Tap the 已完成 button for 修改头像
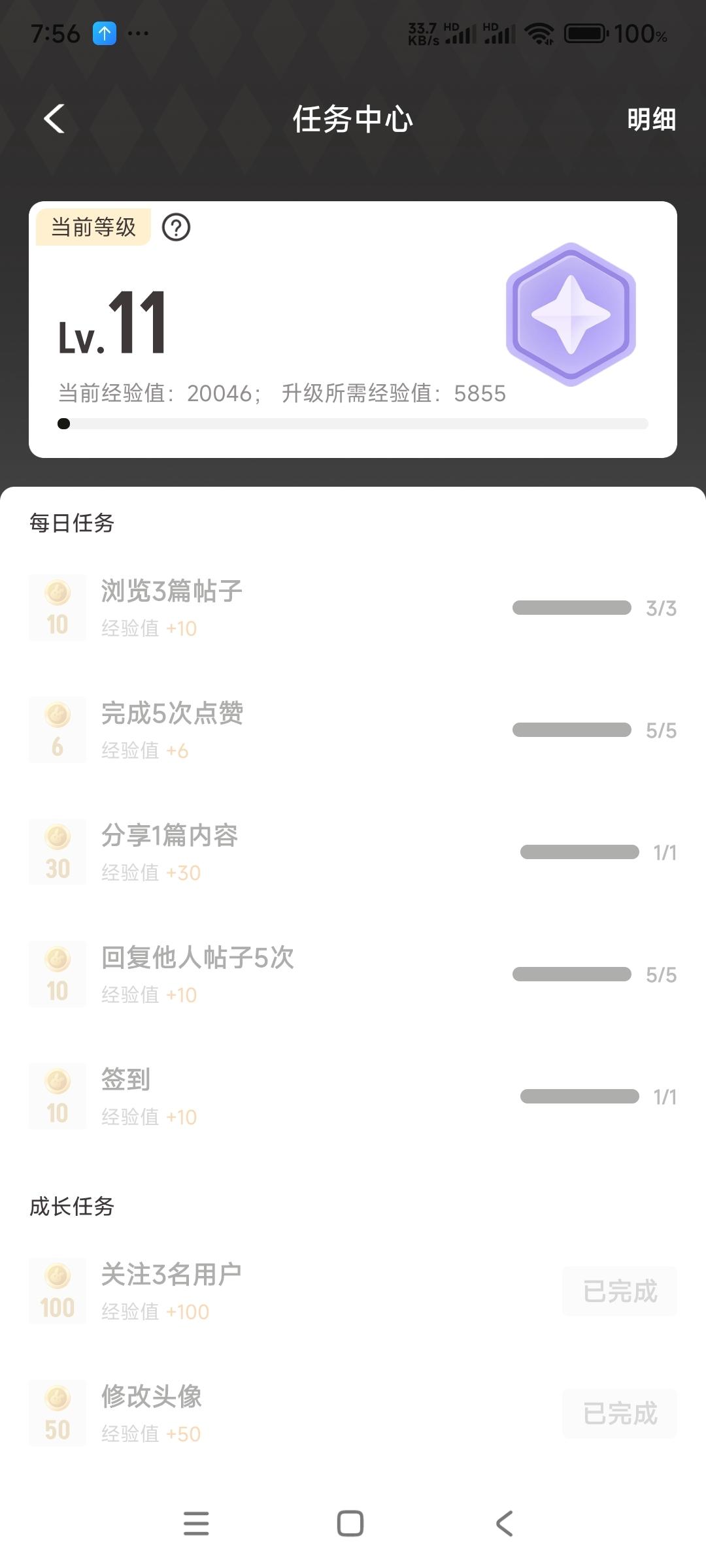This screenshot has width=706, height=1568. click(619, 1413)
